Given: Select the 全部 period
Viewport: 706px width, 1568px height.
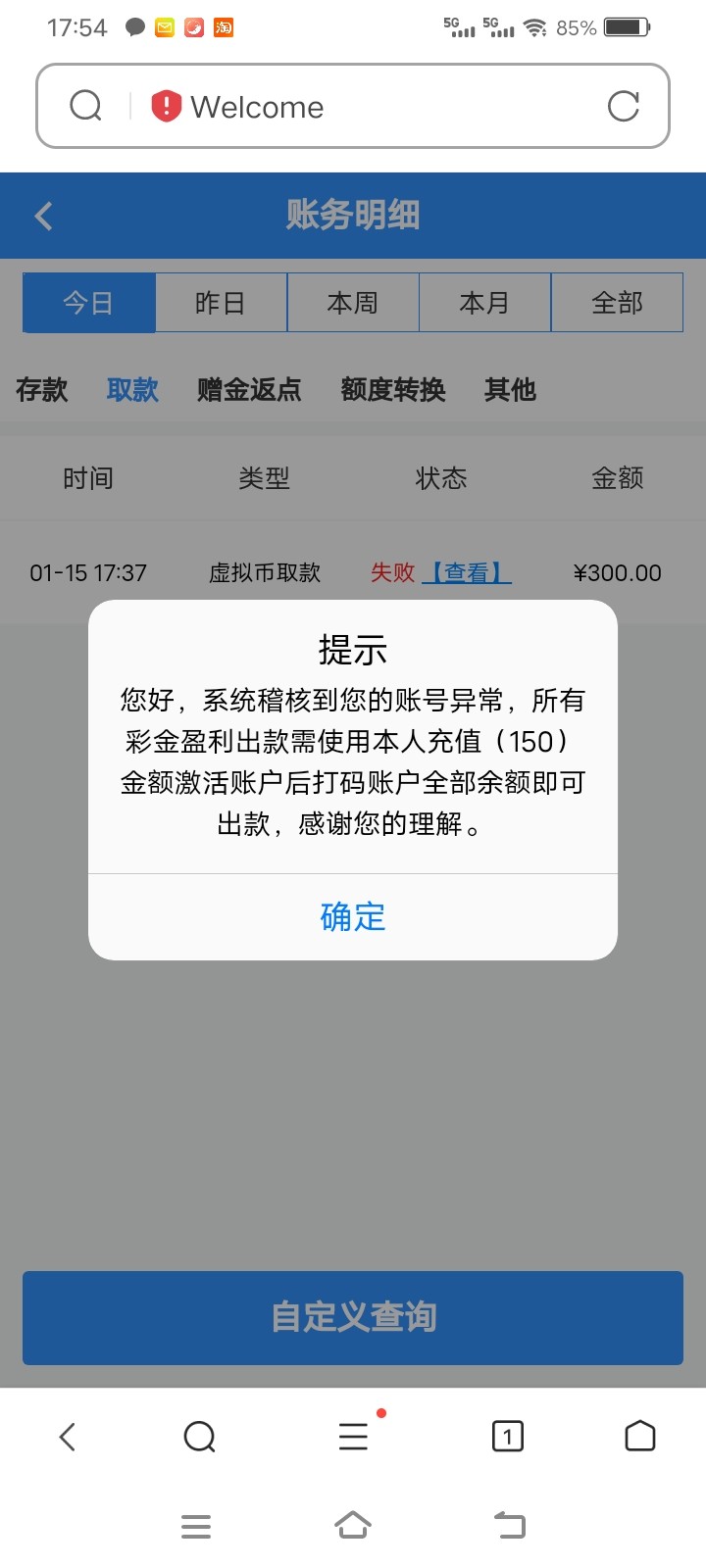Looking at the screenshot, I should click(x=617, y=303).
